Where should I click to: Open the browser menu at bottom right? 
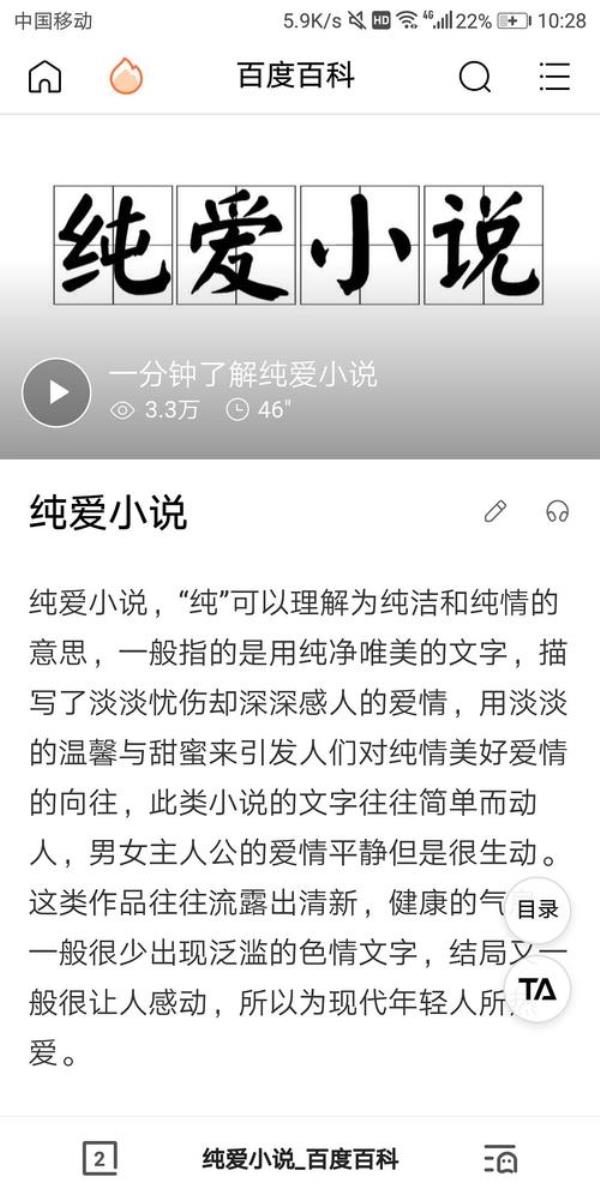(500, 1159)
